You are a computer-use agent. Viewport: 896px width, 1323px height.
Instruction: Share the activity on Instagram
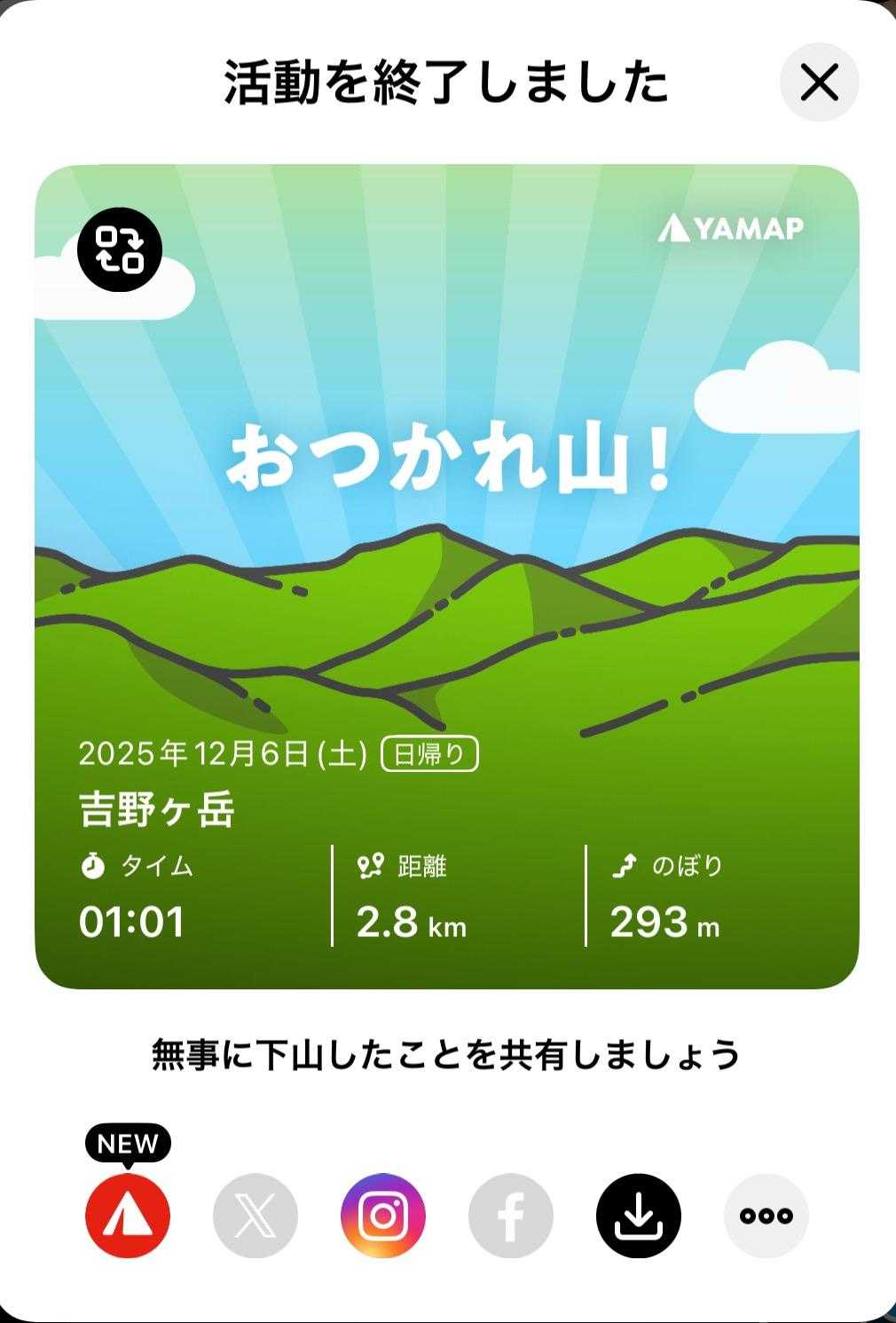(x=383, y=1216)
